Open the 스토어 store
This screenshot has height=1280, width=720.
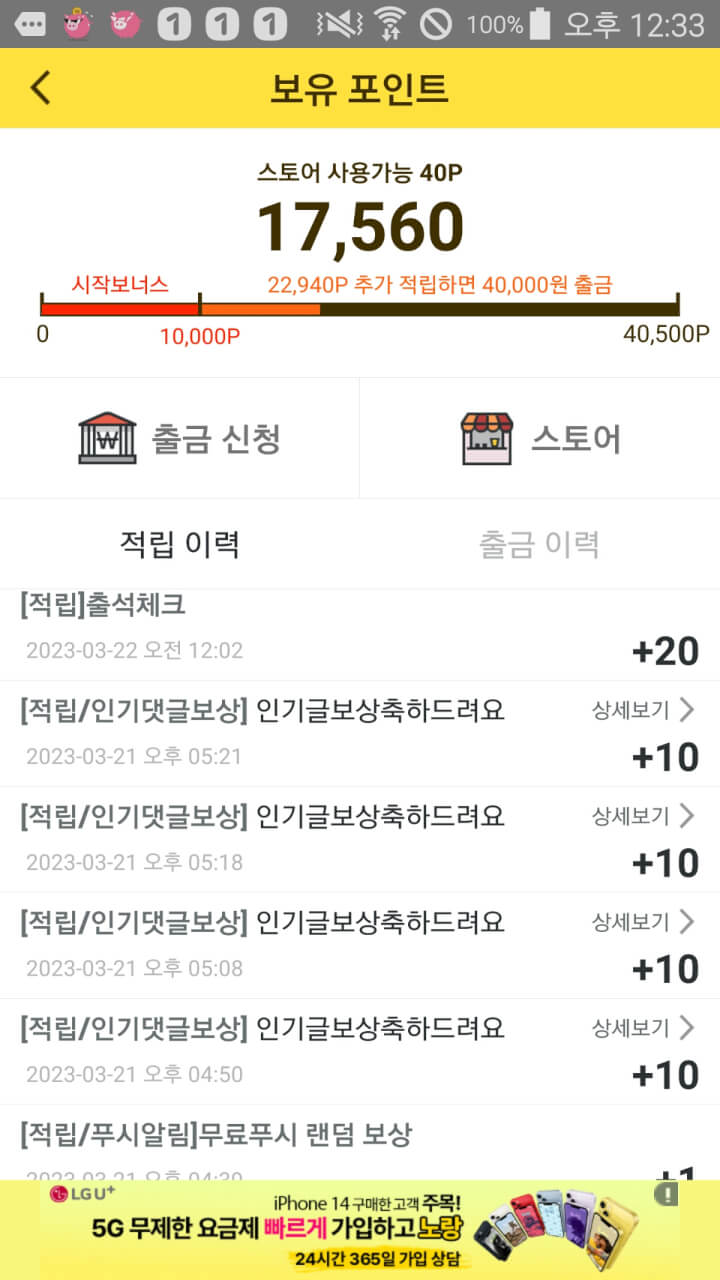[540, 438]
